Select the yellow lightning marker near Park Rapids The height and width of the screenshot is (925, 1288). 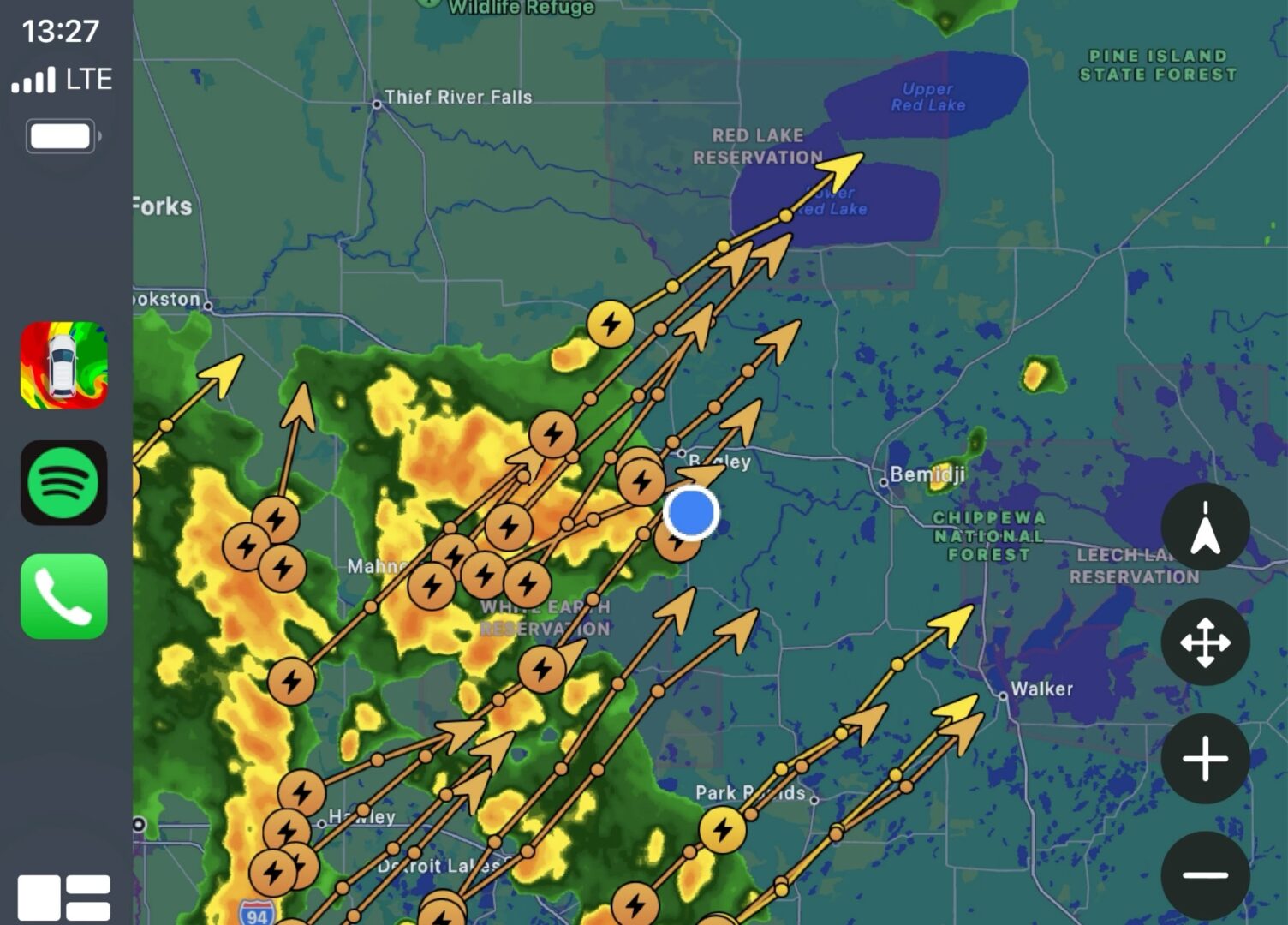coord(722,831)
